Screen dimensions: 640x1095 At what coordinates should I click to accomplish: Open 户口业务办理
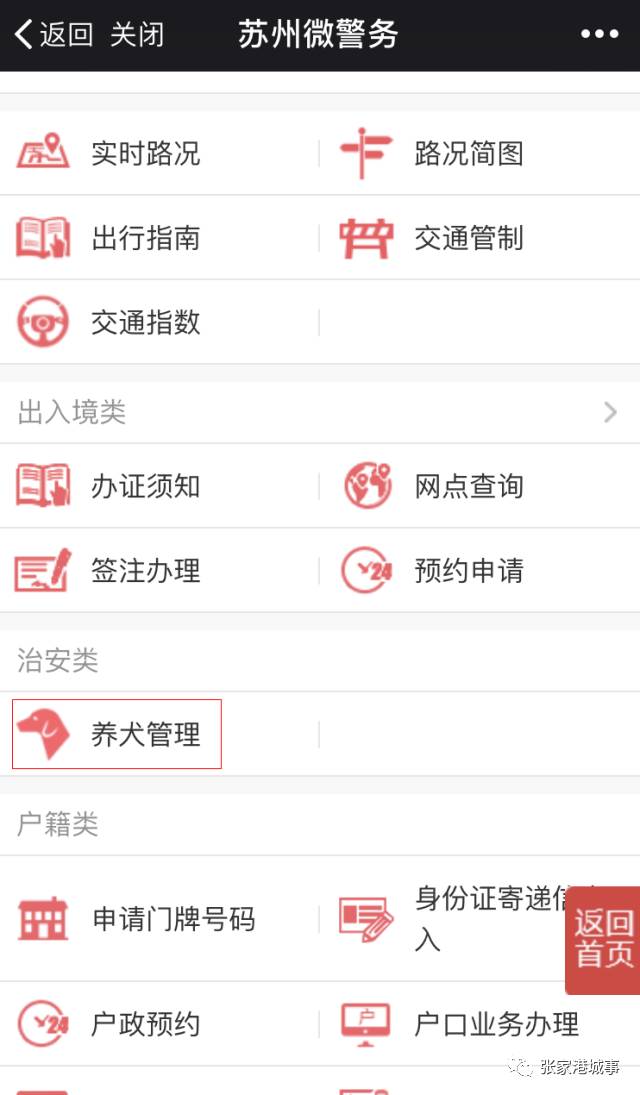coord(495,1024)
